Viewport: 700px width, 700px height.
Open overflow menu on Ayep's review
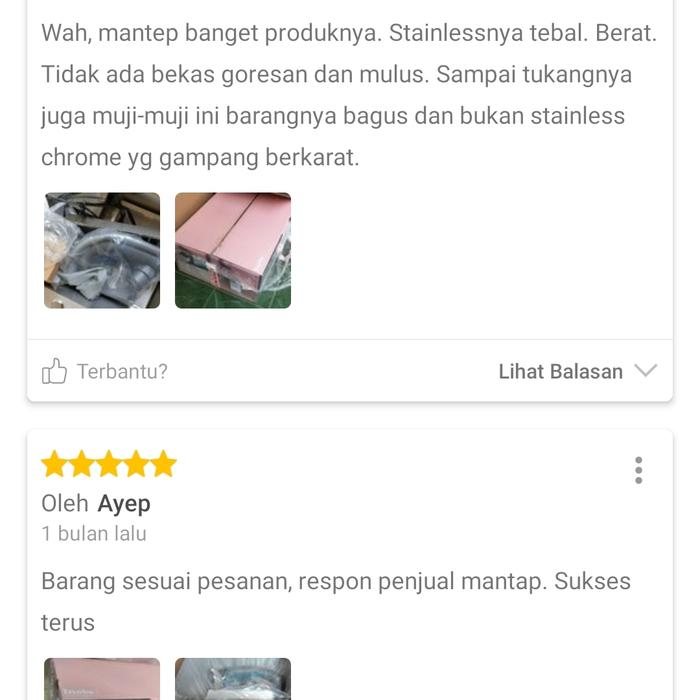coord(638,470)
